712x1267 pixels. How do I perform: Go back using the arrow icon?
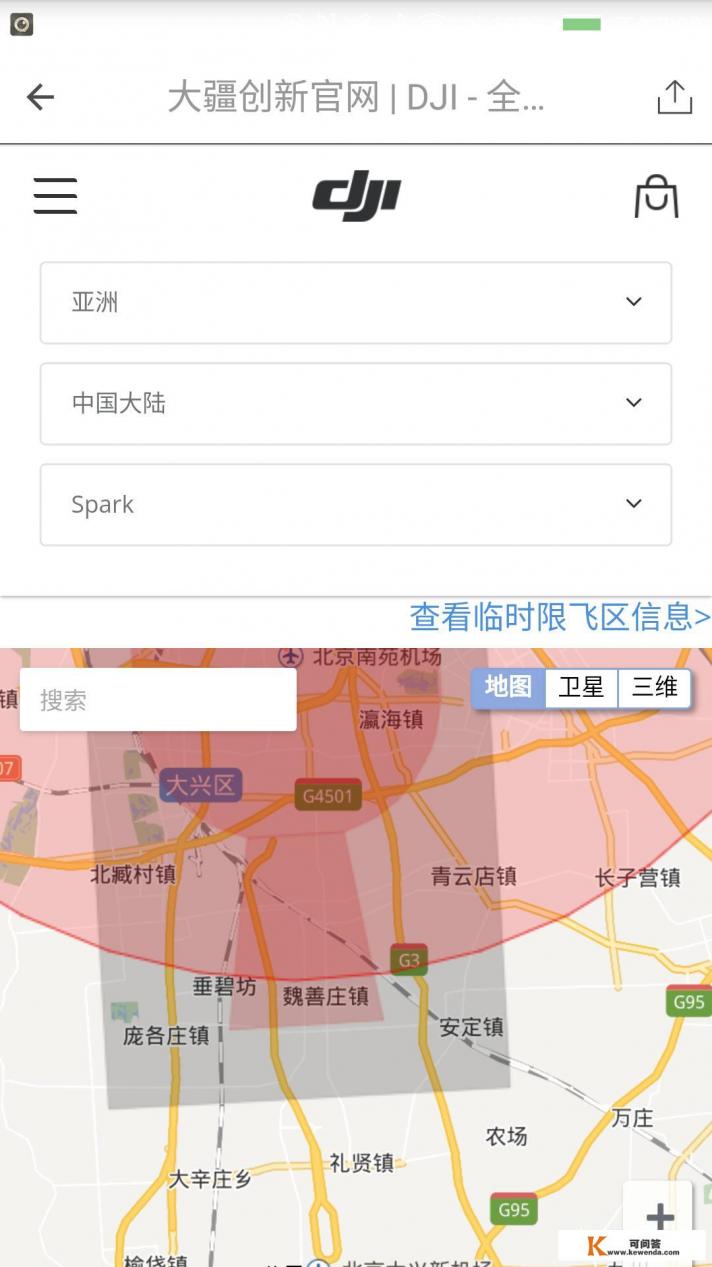tap(40, 97)
